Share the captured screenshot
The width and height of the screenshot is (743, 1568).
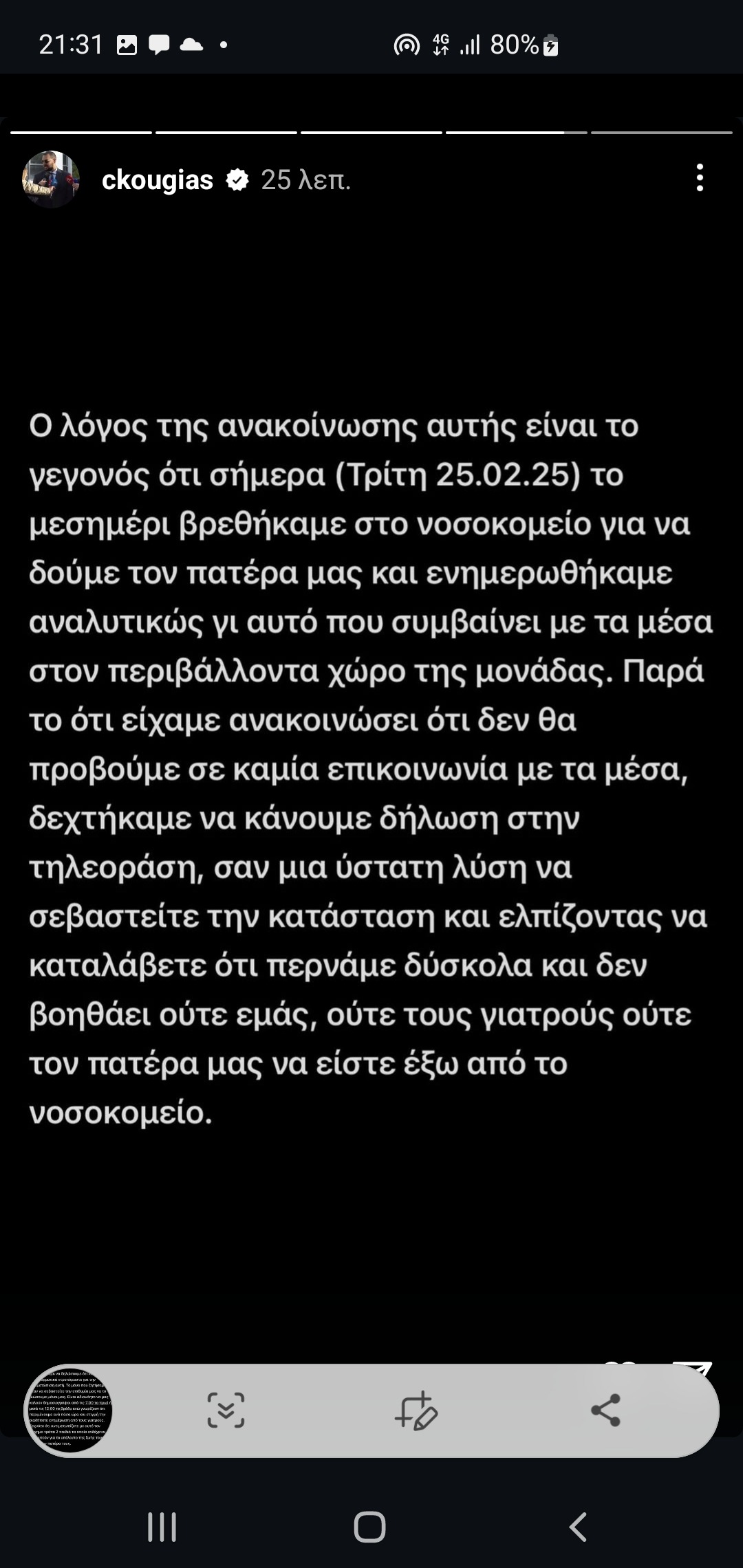pos(605,1410)
